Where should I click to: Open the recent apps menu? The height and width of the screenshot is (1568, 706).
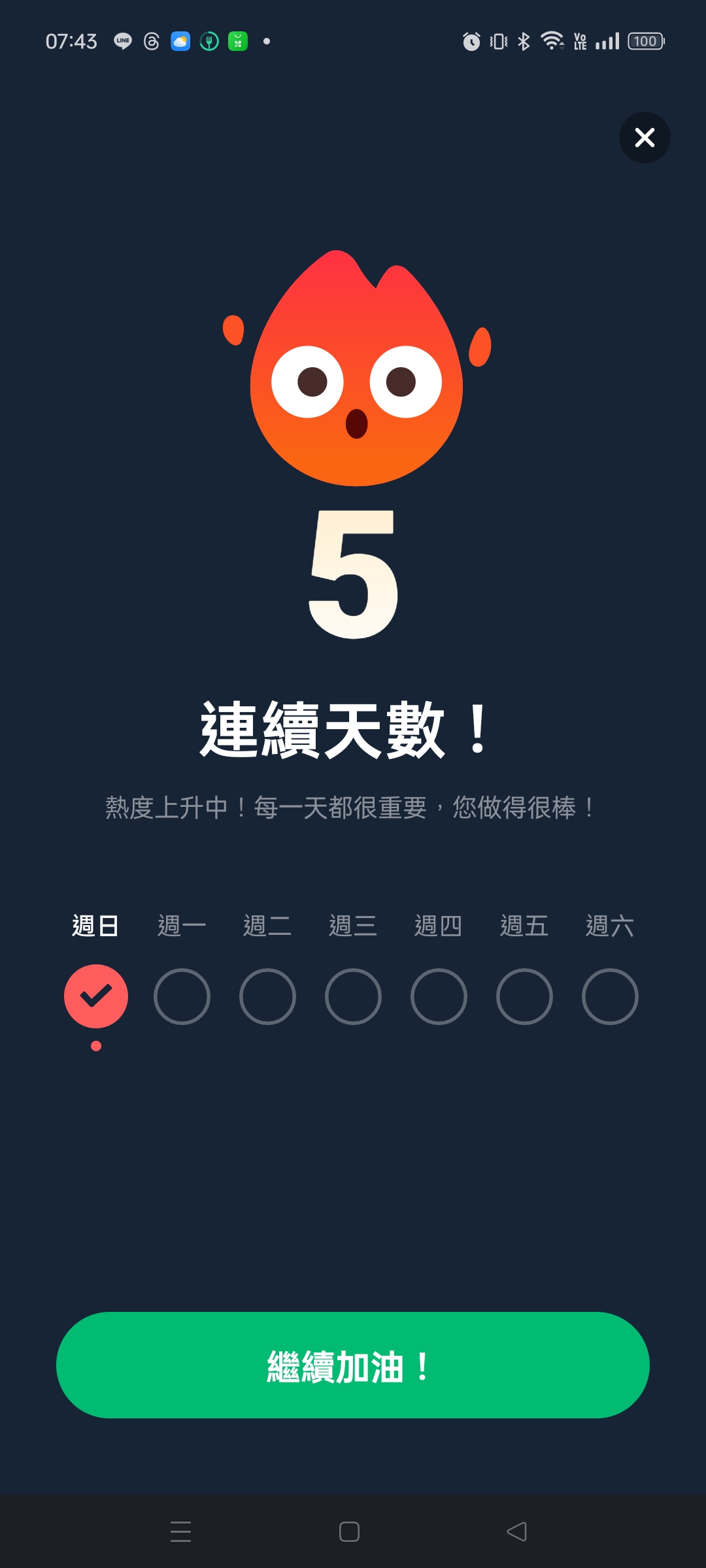[180, 1531]
